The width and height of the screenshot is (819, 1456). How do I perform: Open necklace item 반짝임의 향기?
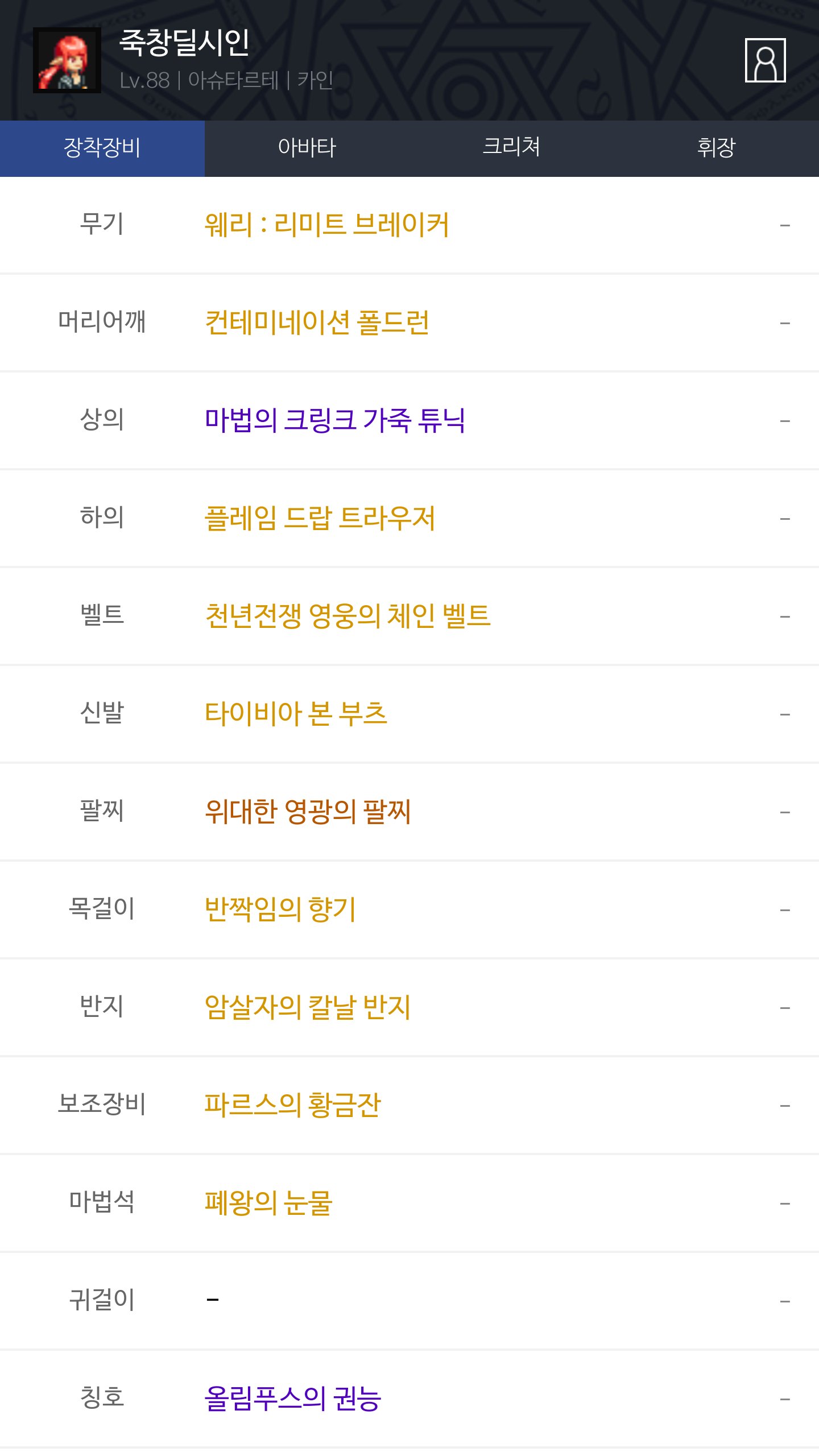pos(280,909)
